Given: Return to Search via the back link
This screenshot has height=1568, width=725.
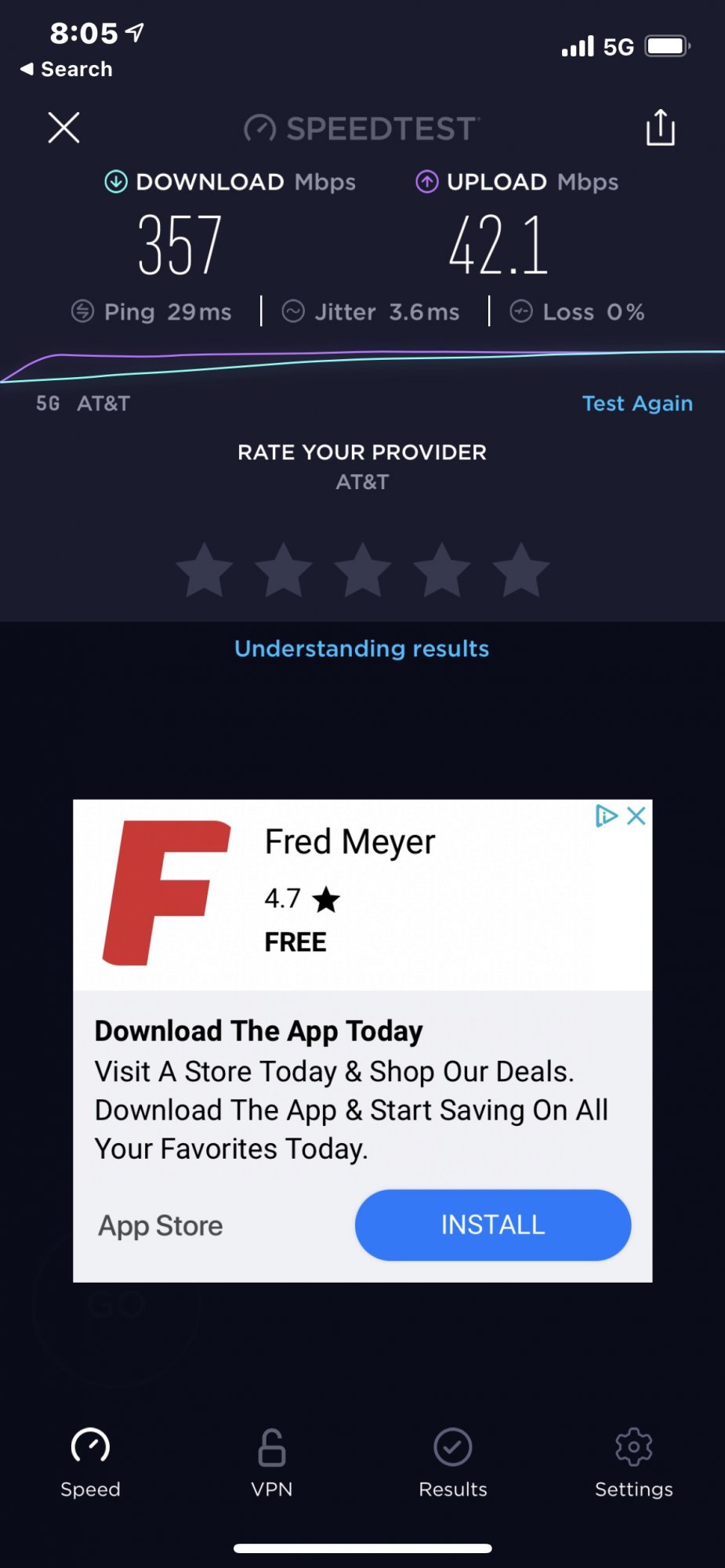Looking at the screenshot, I should pos(67,69).
